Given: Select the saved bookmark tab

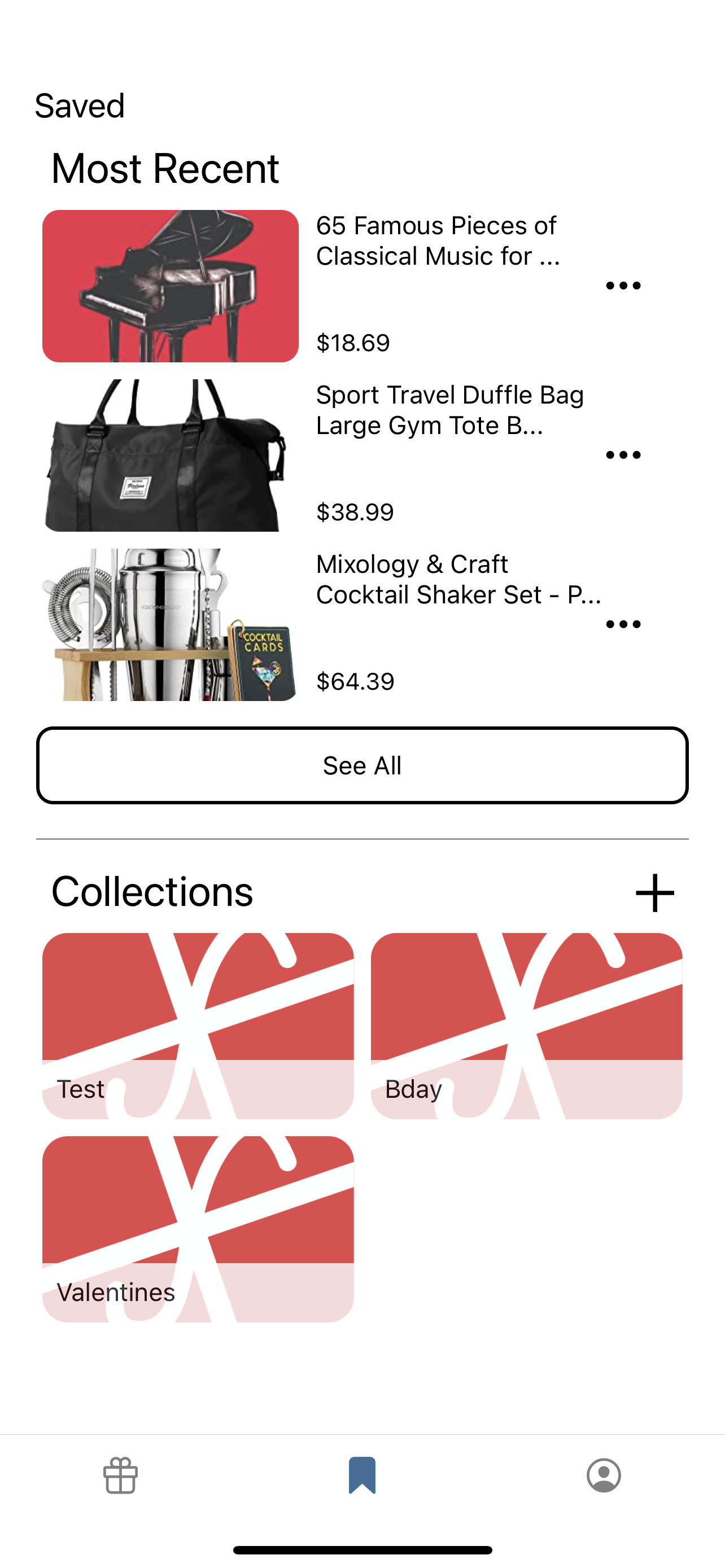Looking at the screenshot, I should tap(362, 1475).
